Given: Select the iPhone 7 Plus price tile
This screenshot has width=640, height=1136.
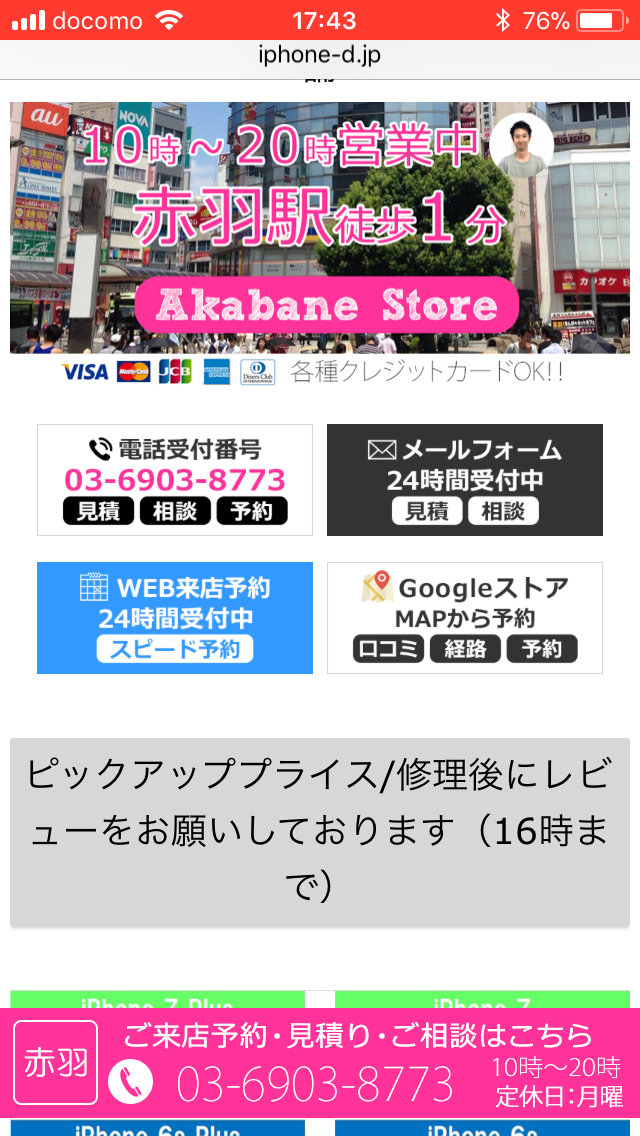Looking at the screenshot, I should tap(157, 1000).
